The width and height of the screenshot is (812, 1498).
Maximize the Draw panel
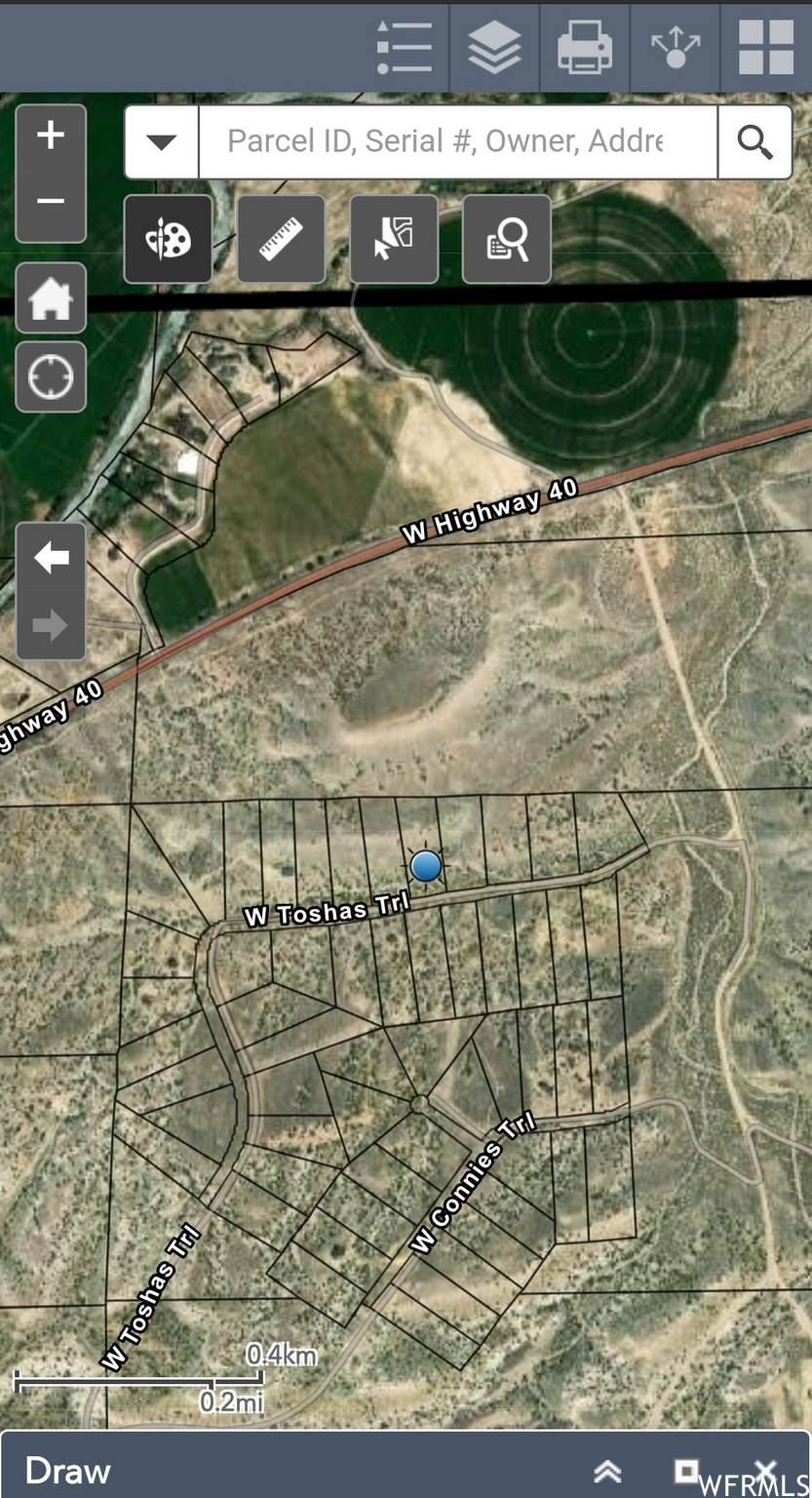click(x=687, y=1470)
